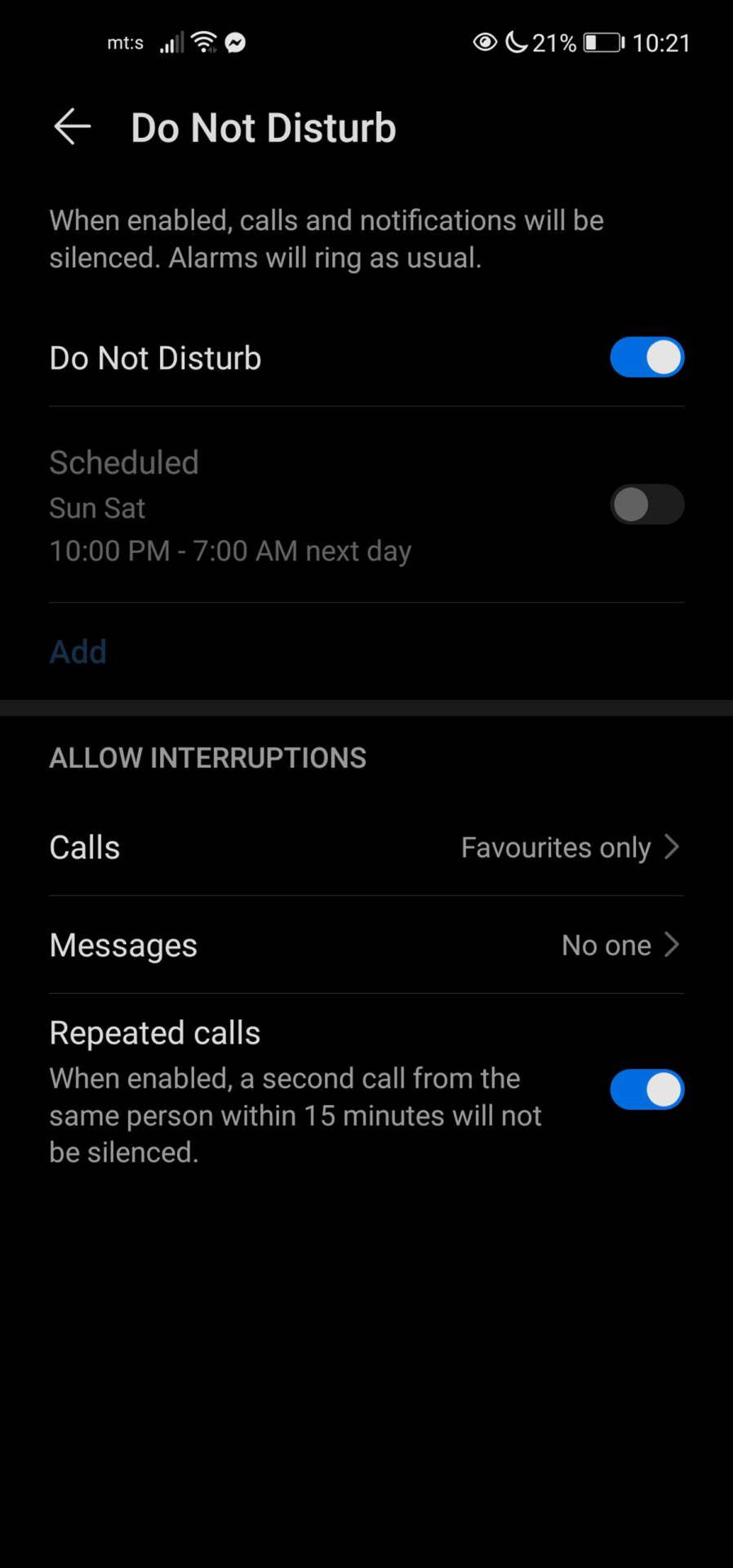
Task: Tap the crescent moon Do Not Disturb icon
Action: [x=517, y=42]
